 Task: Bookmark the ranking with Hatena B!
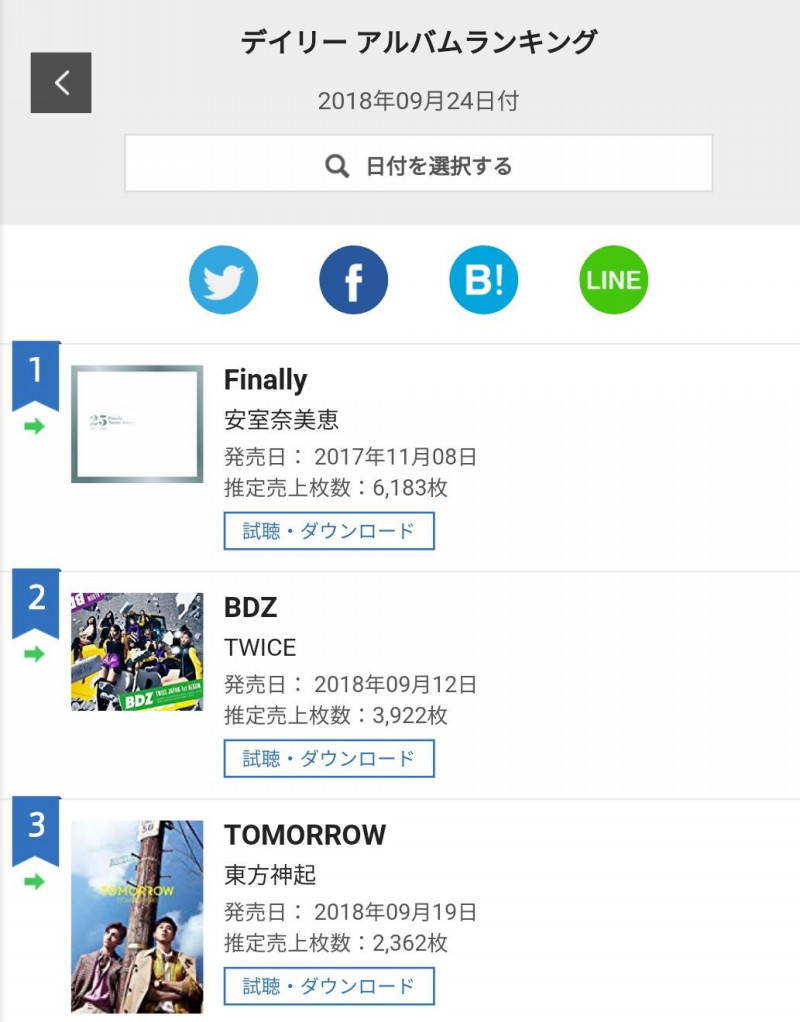tap(483, 280)
